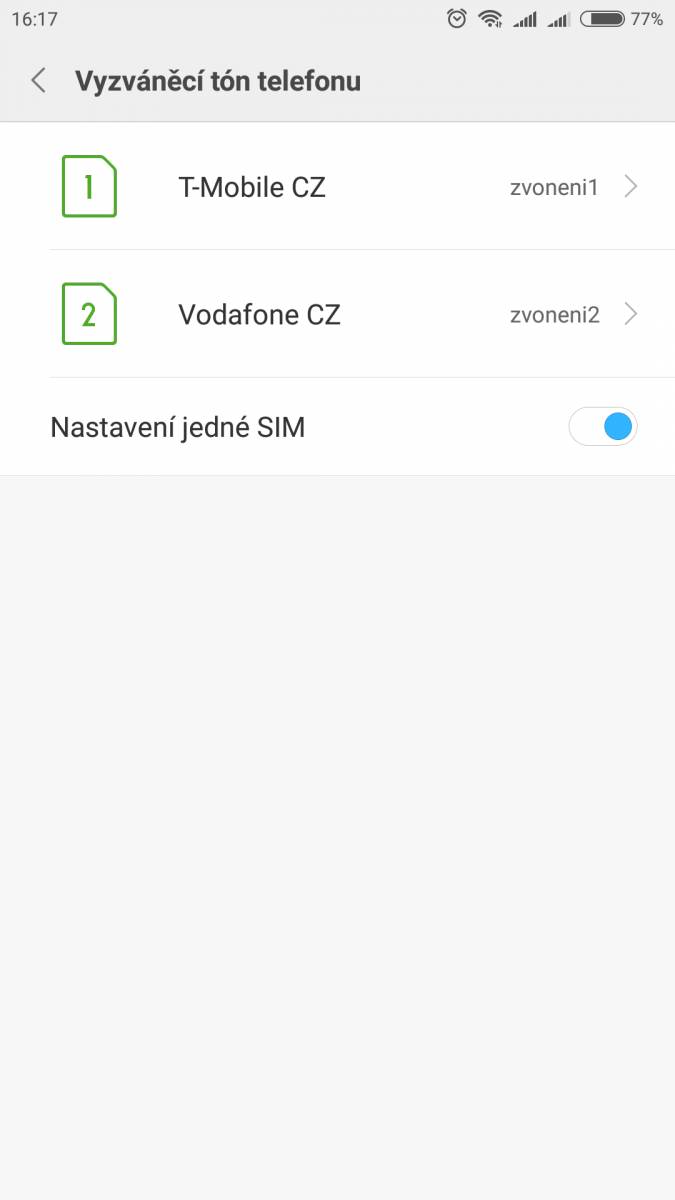
Task: Open T-Mobile CZ ringtone settings
Action: (x=337, y=187)
